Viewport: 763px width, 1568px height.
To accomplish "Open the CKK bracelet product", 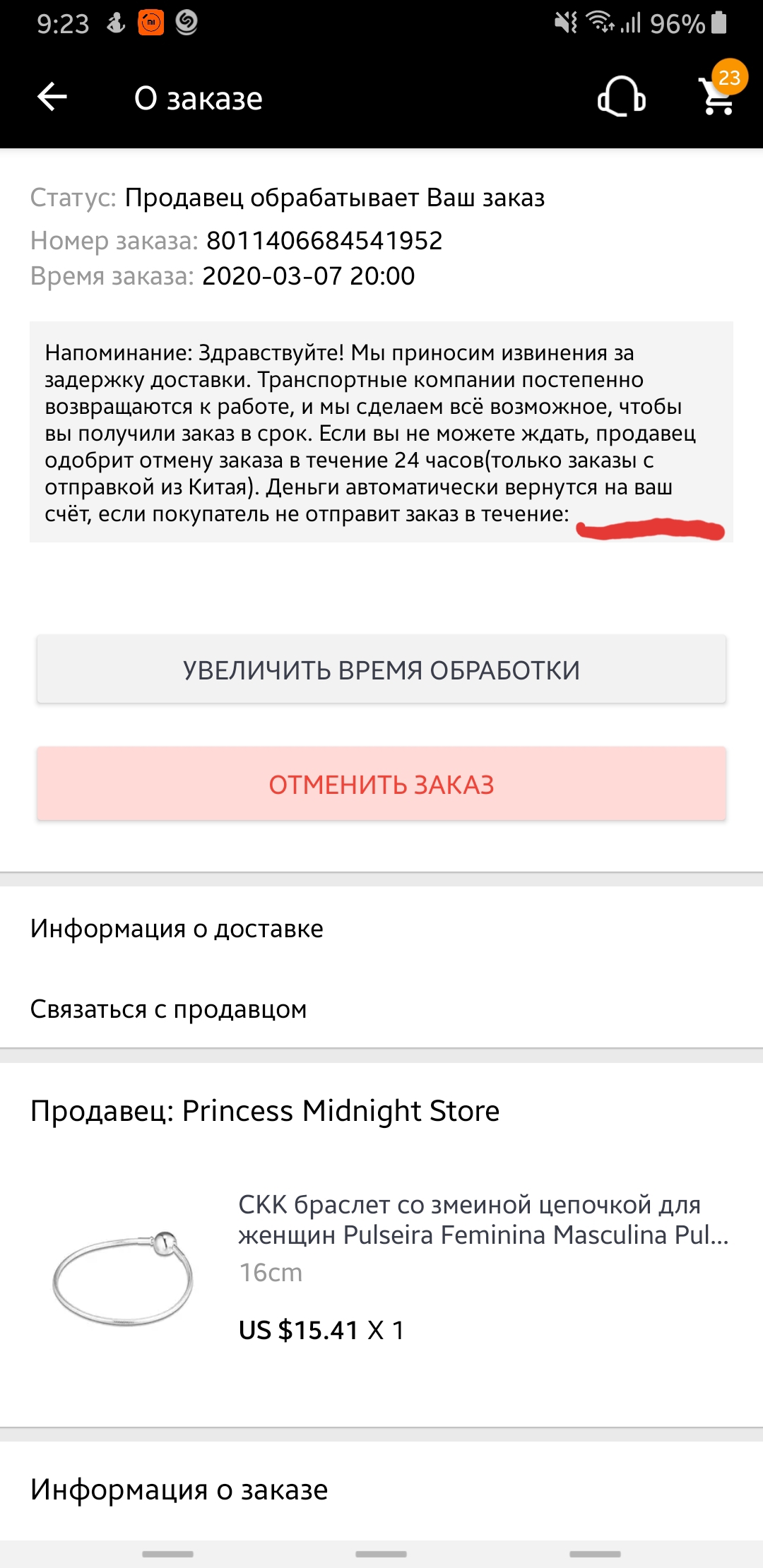I will [483, 1220].
